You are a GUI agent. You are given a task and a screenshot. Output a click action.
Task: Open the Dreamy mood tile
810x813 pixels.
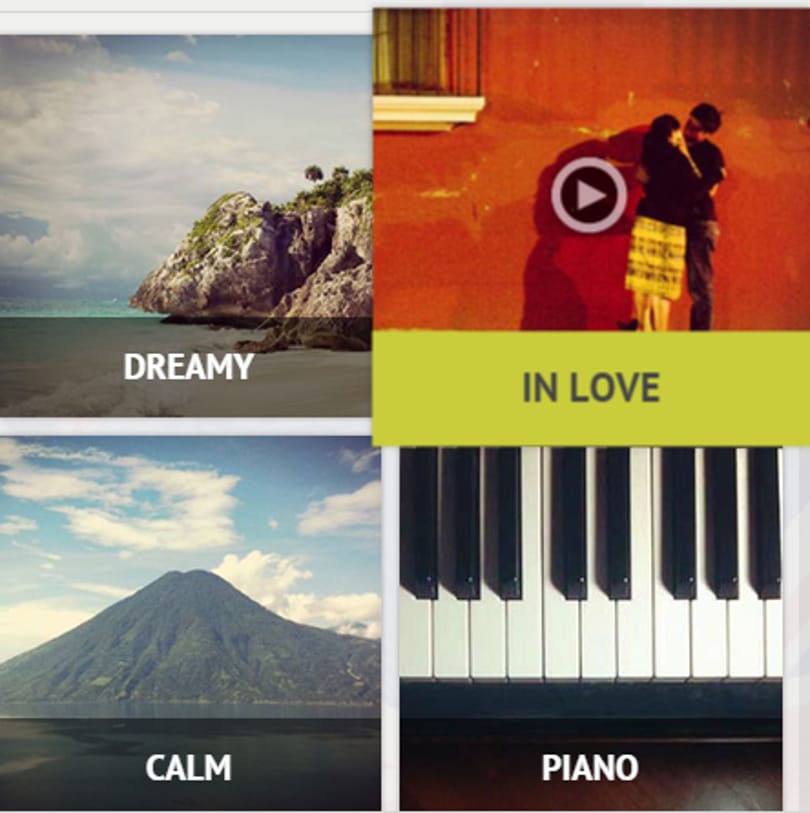(185, 225)
